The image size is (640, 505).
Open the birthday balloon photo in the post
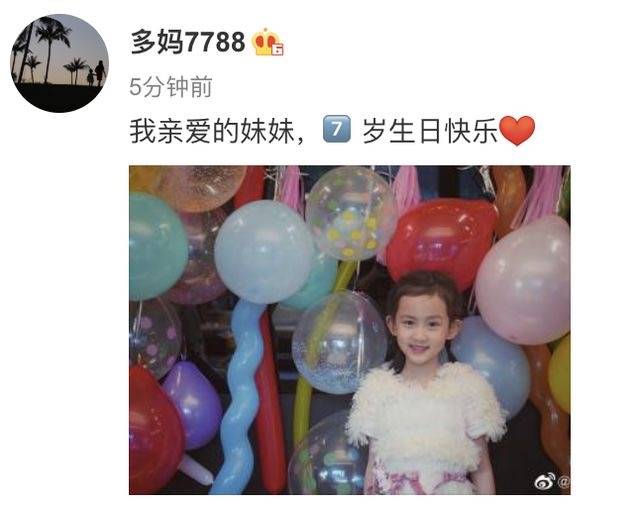click(x=349, y=329)
